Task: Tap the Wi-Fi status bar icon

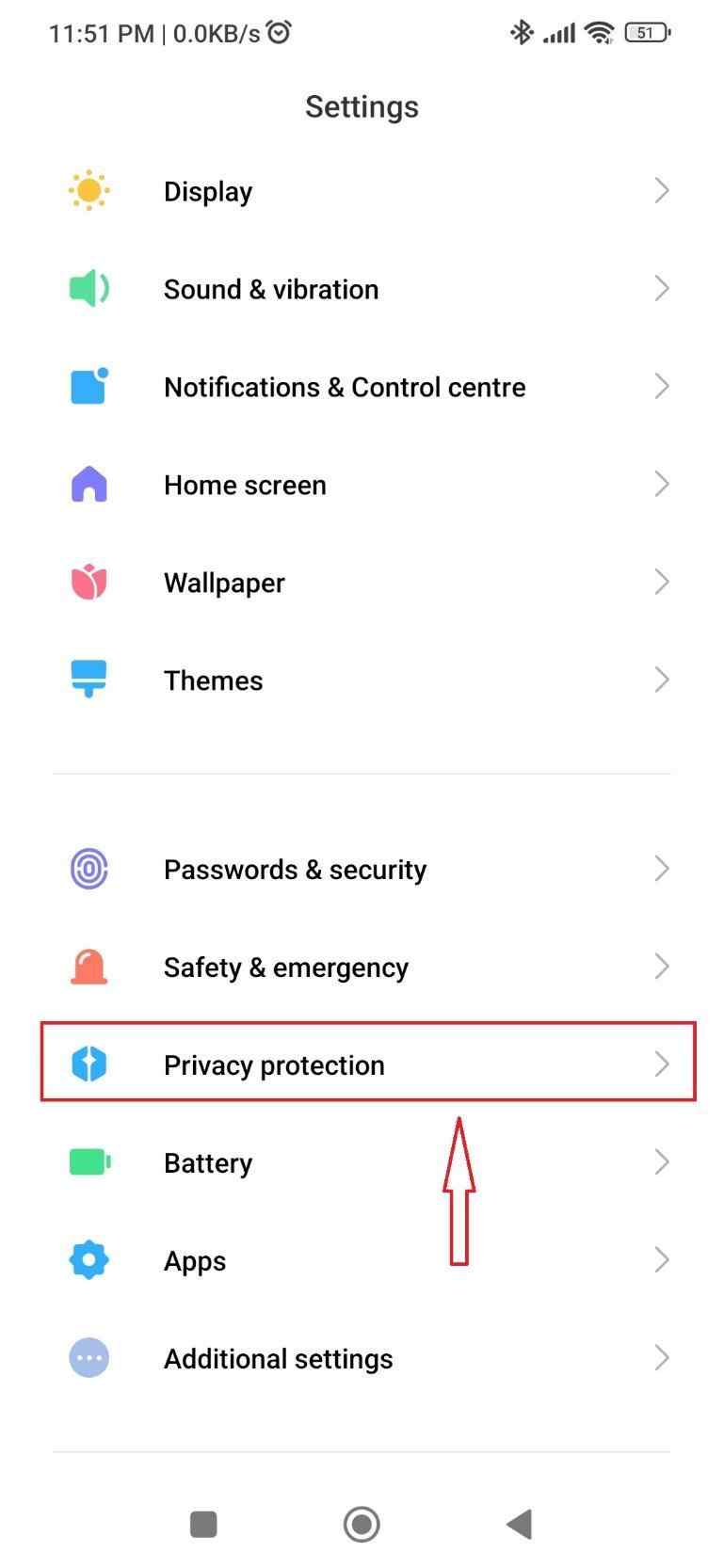Action: tap(599, 32)
